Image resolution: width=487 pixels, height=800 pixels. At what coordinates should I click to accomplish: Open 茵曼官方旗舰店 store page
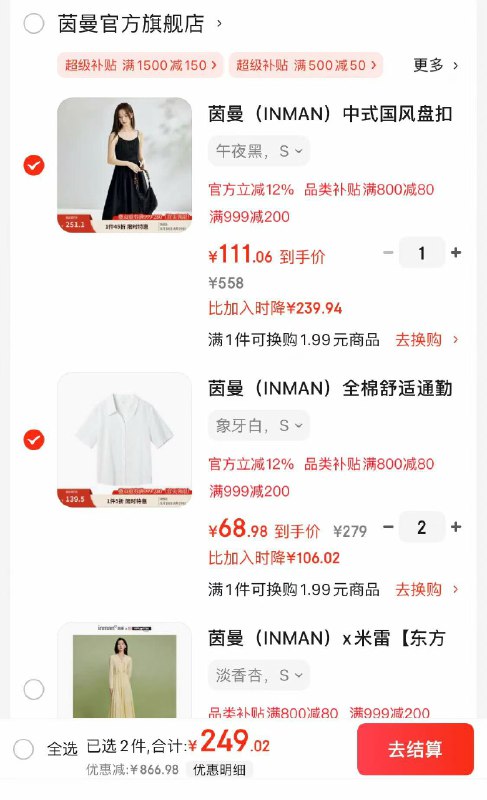coord(140,23)
